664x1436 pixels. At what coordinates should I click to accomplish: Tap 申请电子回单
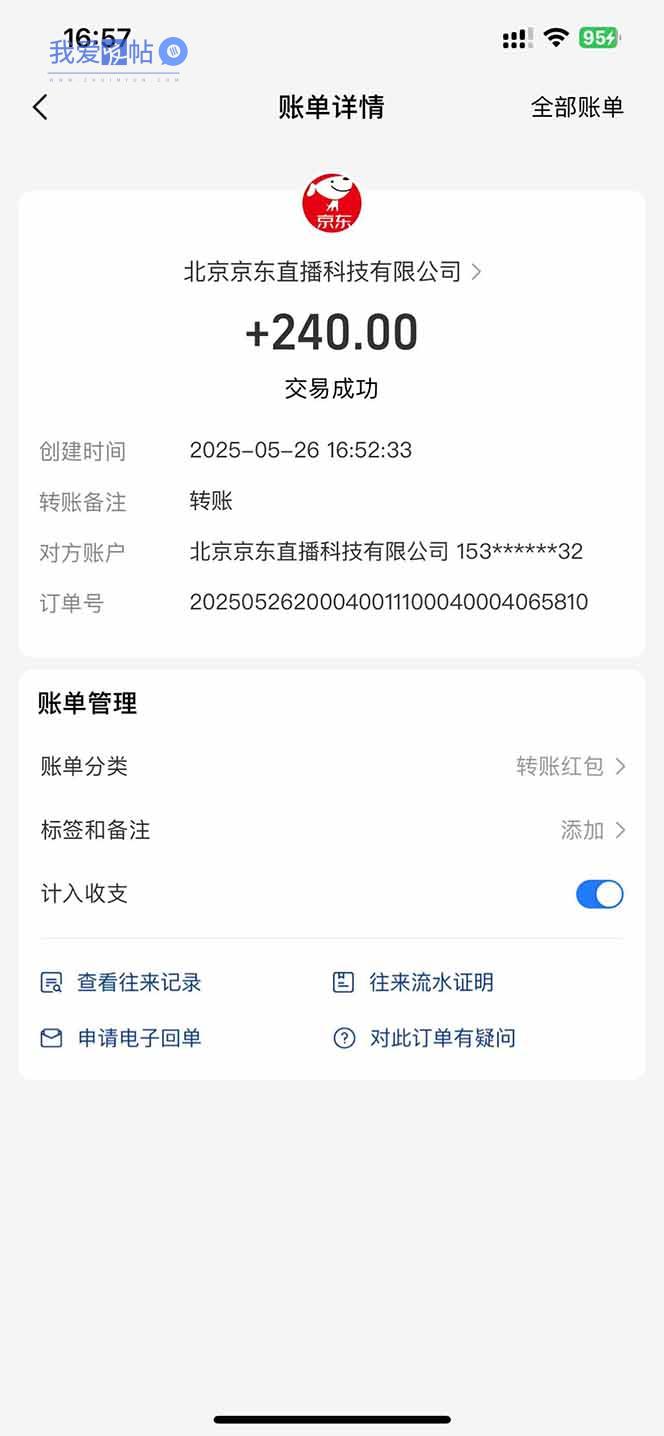tap(121, 1038)
